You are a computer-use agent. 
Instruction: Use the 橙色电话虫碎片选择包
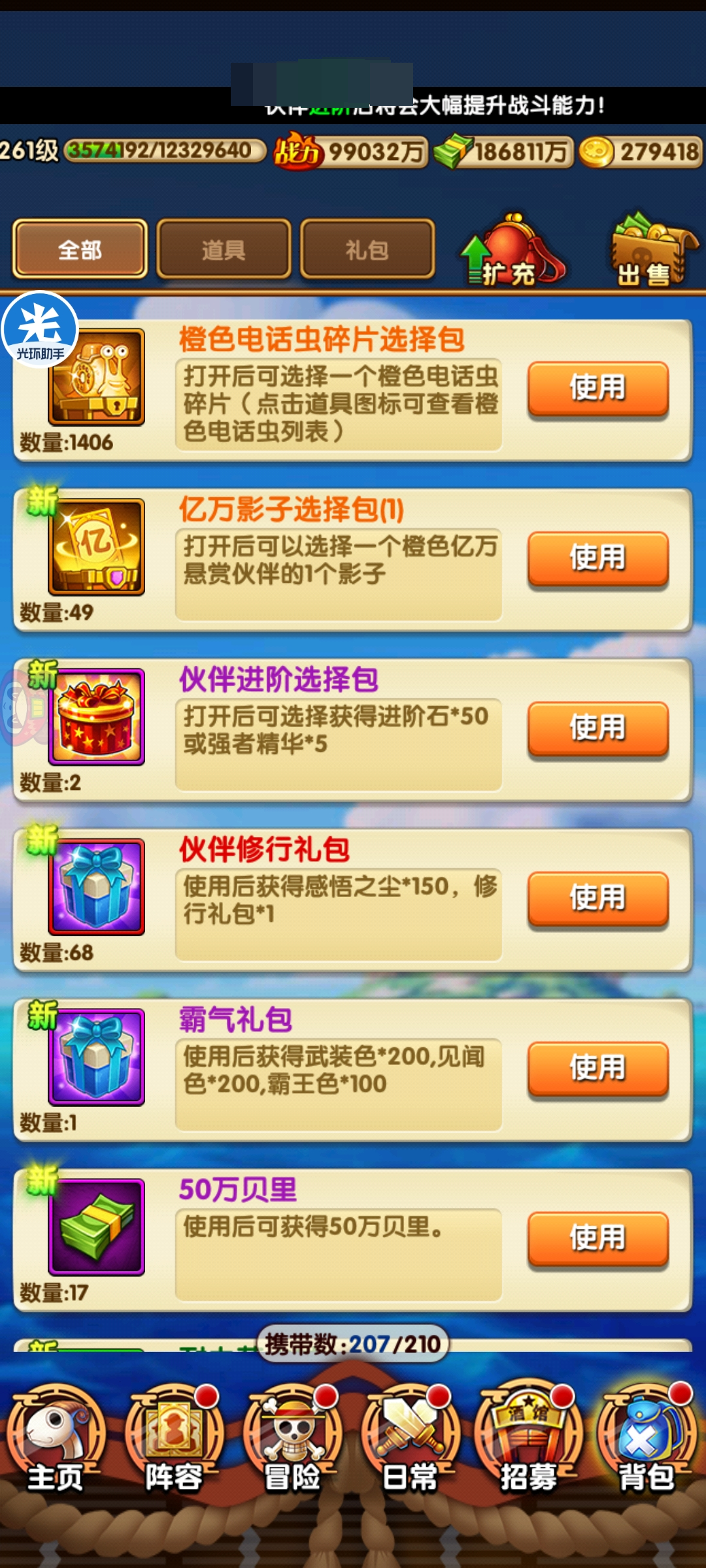(x=597, y=388)
